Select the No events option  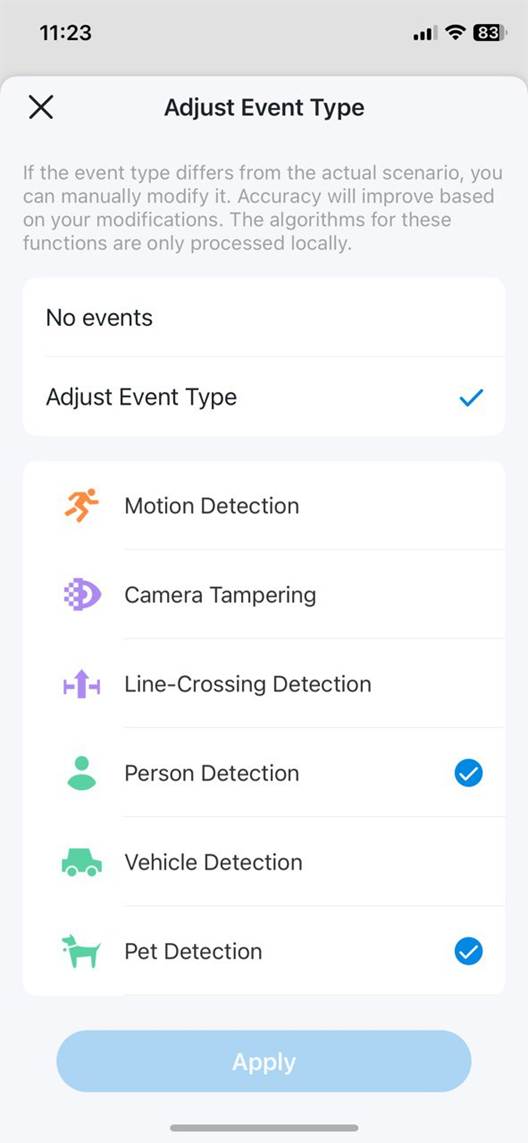click(263, 317)
